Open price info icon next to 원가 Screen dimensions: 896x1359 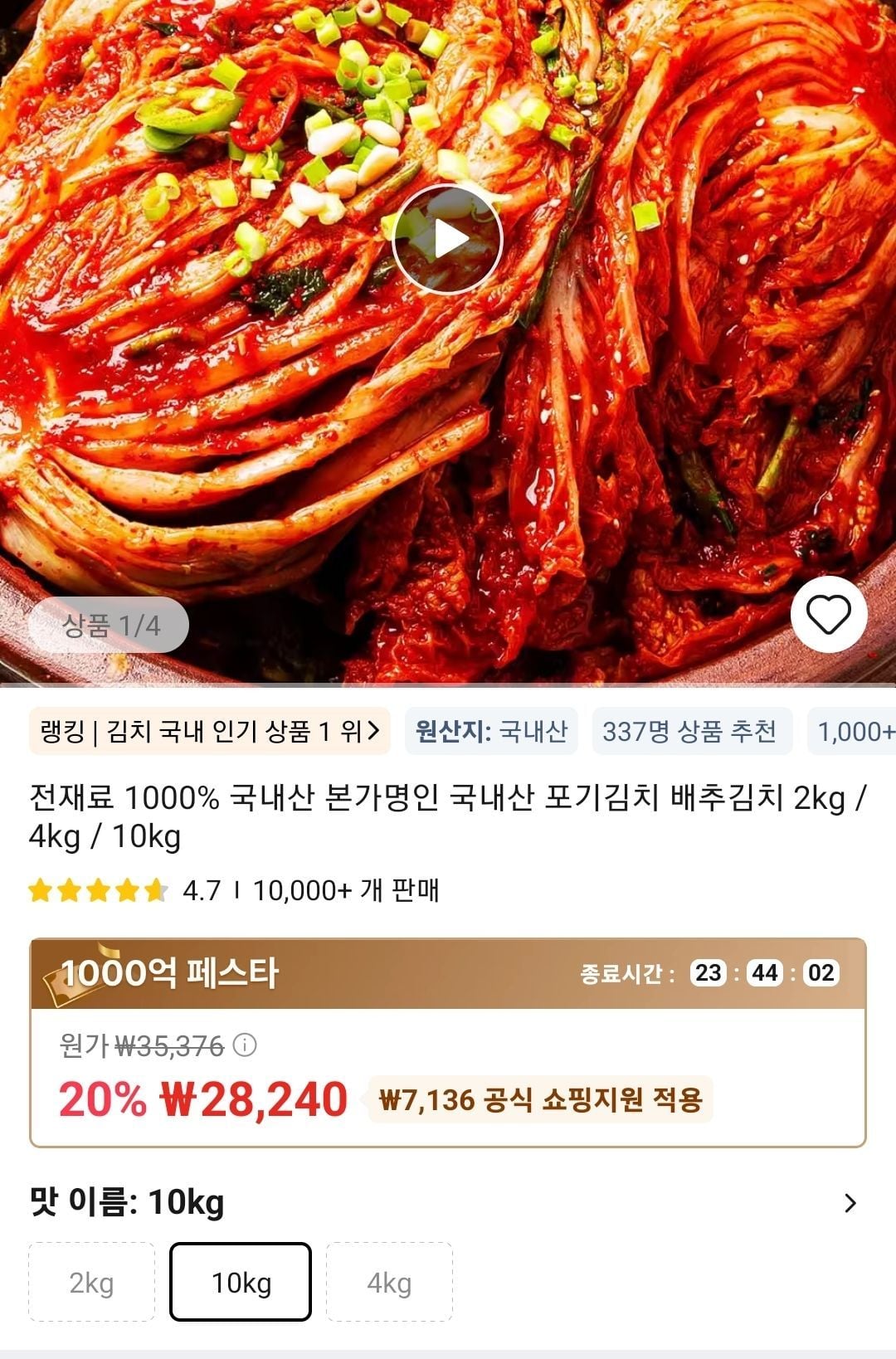pos(245,1045)
